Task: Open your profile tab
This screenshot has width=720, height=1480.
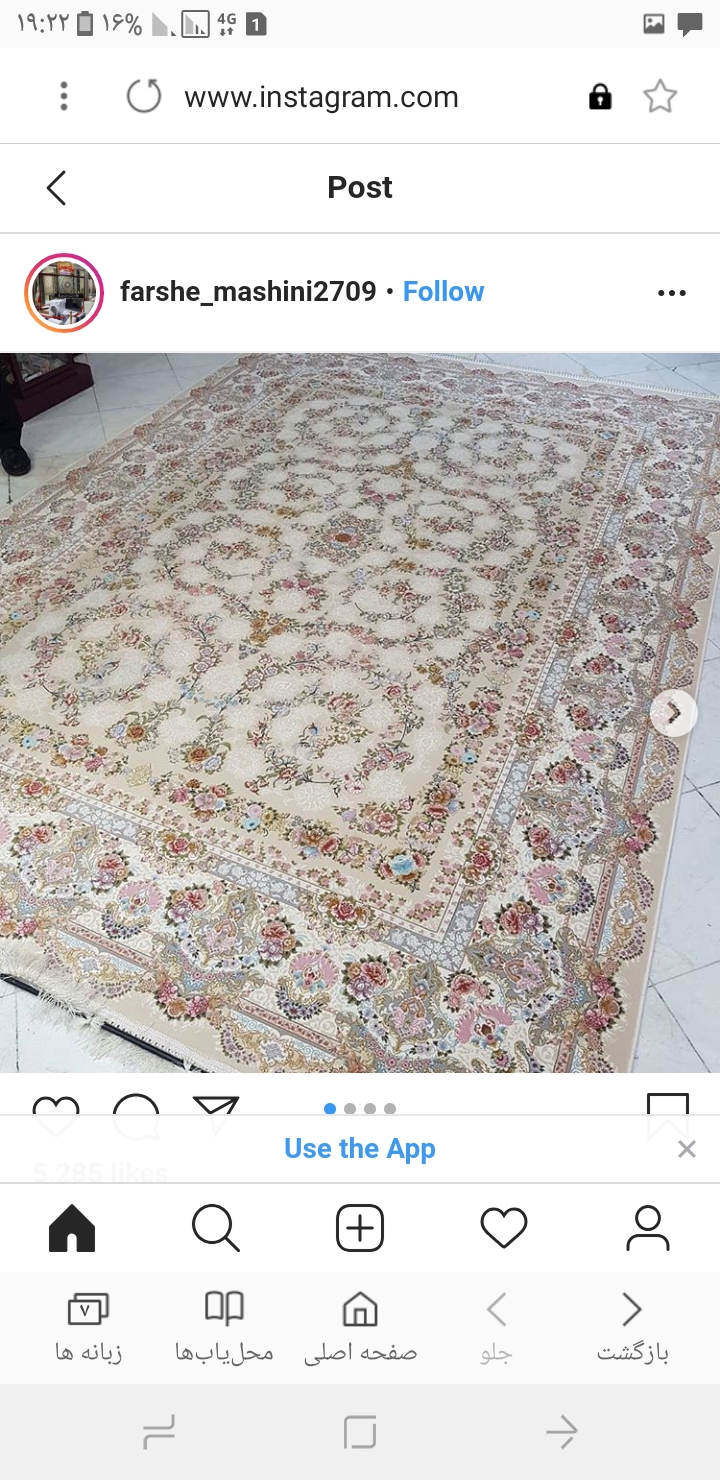Action: pyautogui.click(x=648, y=1228)
